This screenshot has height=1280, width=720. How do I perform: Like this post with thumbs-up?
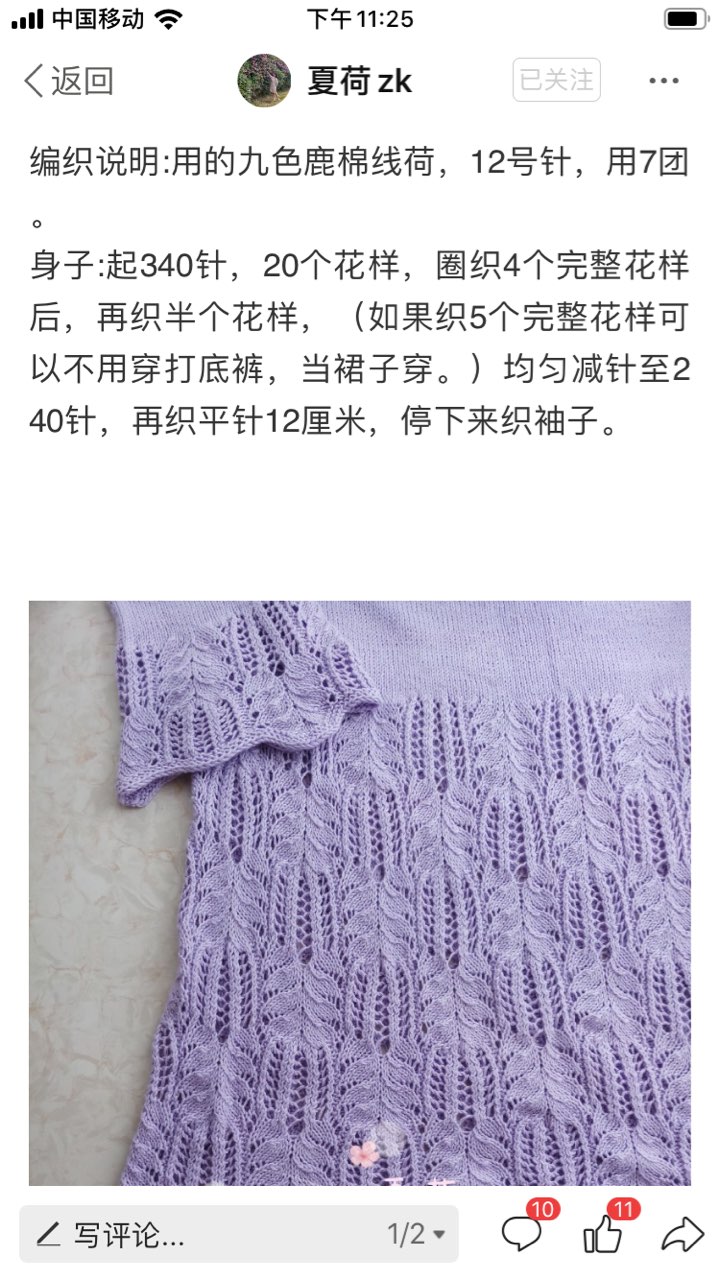(x=604, y=1234)
